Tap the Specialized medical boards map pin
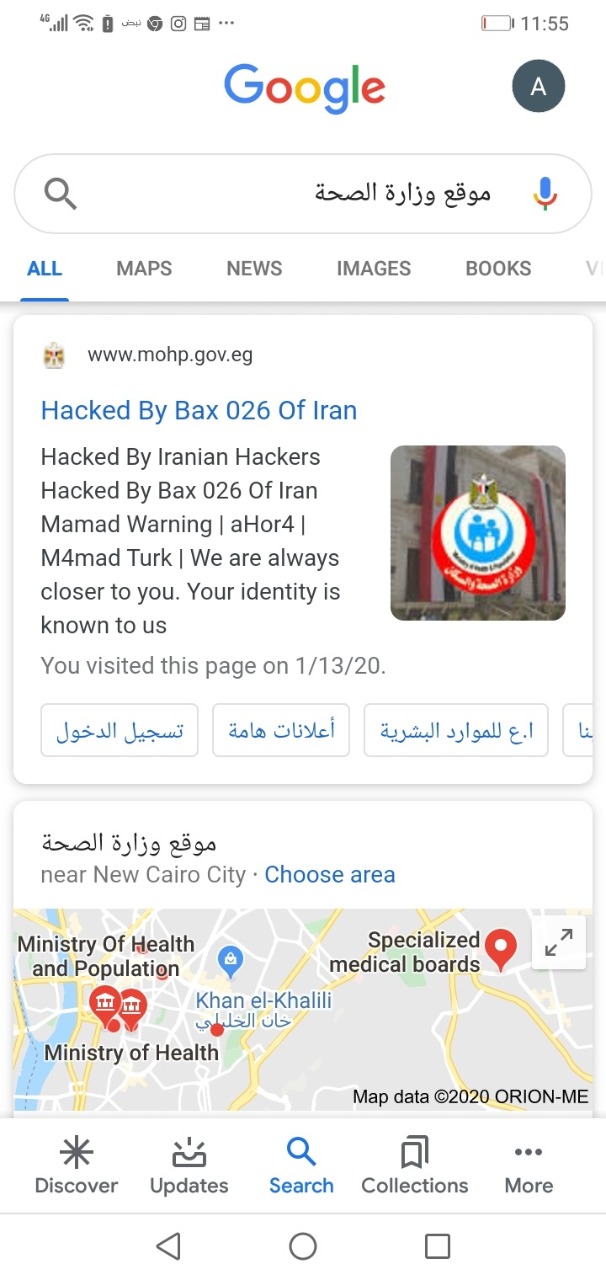 click(x=500, y=946)
